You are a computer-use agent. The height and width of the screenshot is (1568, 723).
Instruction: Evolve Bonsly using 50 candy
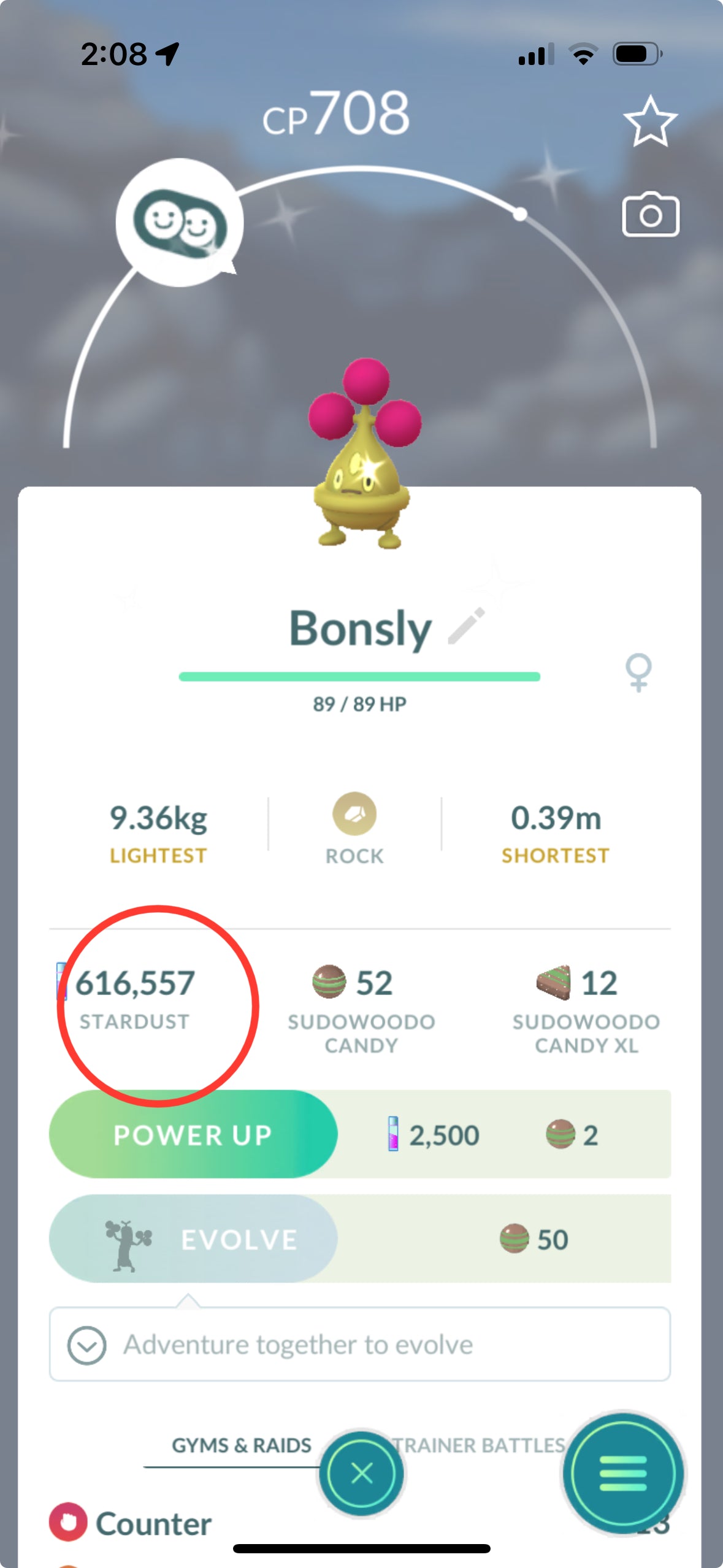click(x=193, y=1239)
